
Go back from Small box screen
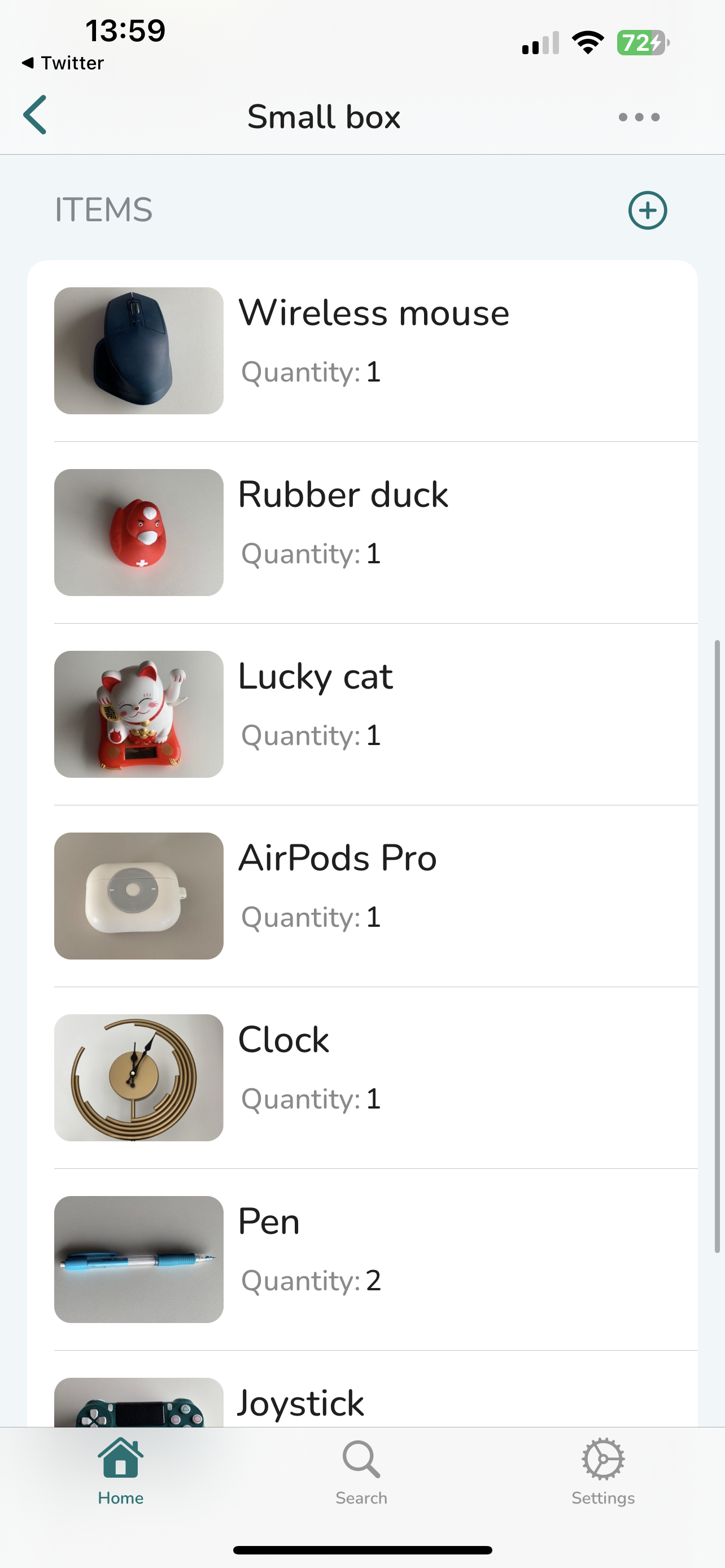point(36,115)
